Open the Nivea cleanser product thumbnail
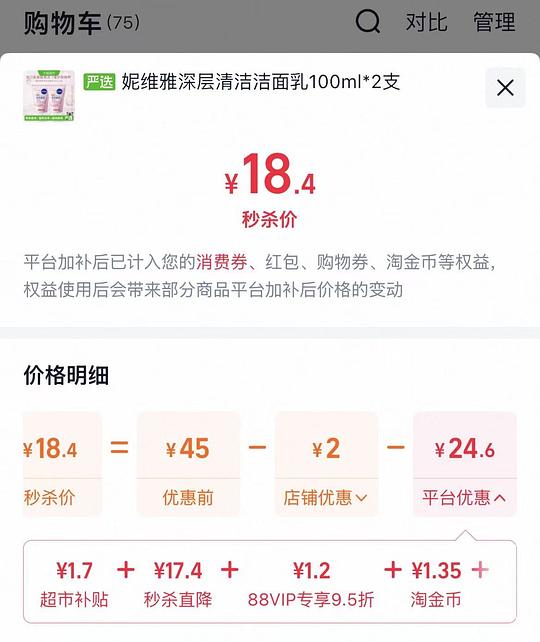 pos(49,95)
